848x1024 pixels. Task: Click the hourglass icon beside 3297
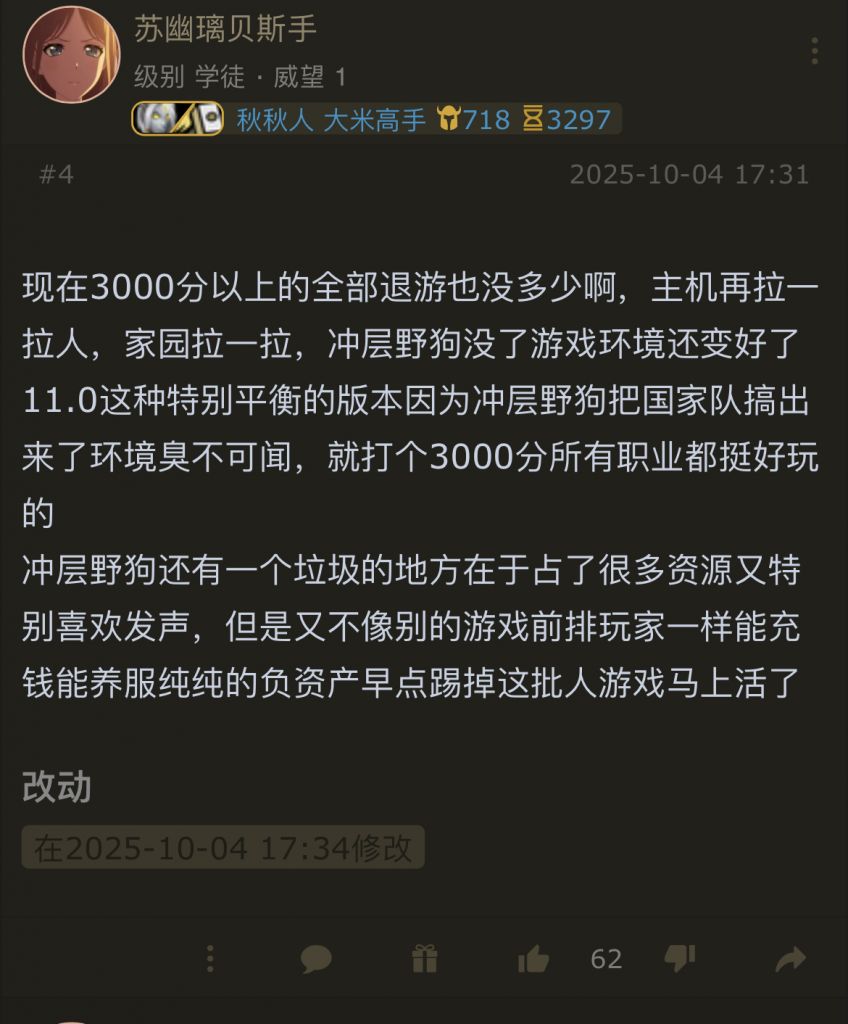tap(531, 118)
